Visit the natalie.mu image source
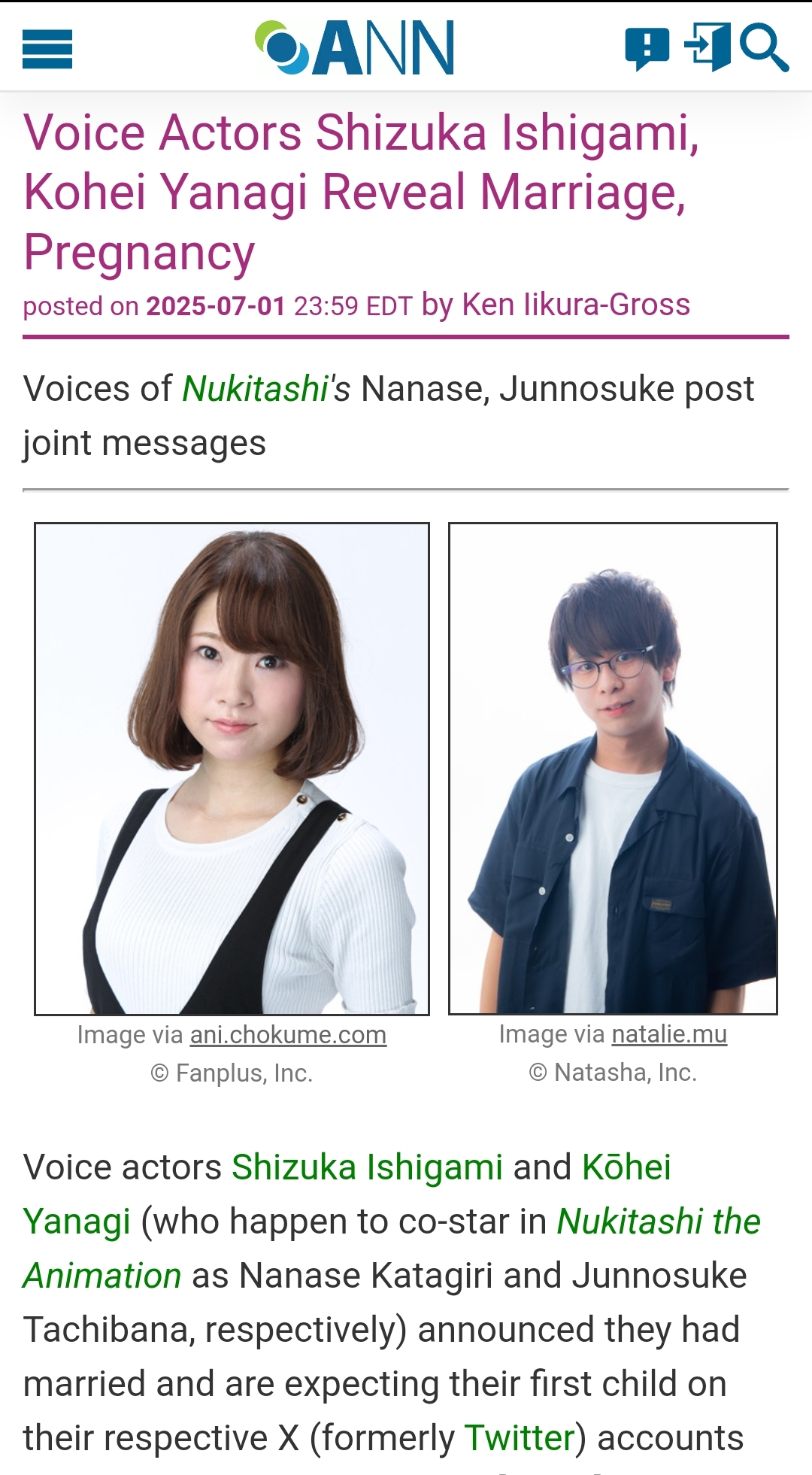This screenshot has height=1475, width=812. click(x=669, y=1034)
